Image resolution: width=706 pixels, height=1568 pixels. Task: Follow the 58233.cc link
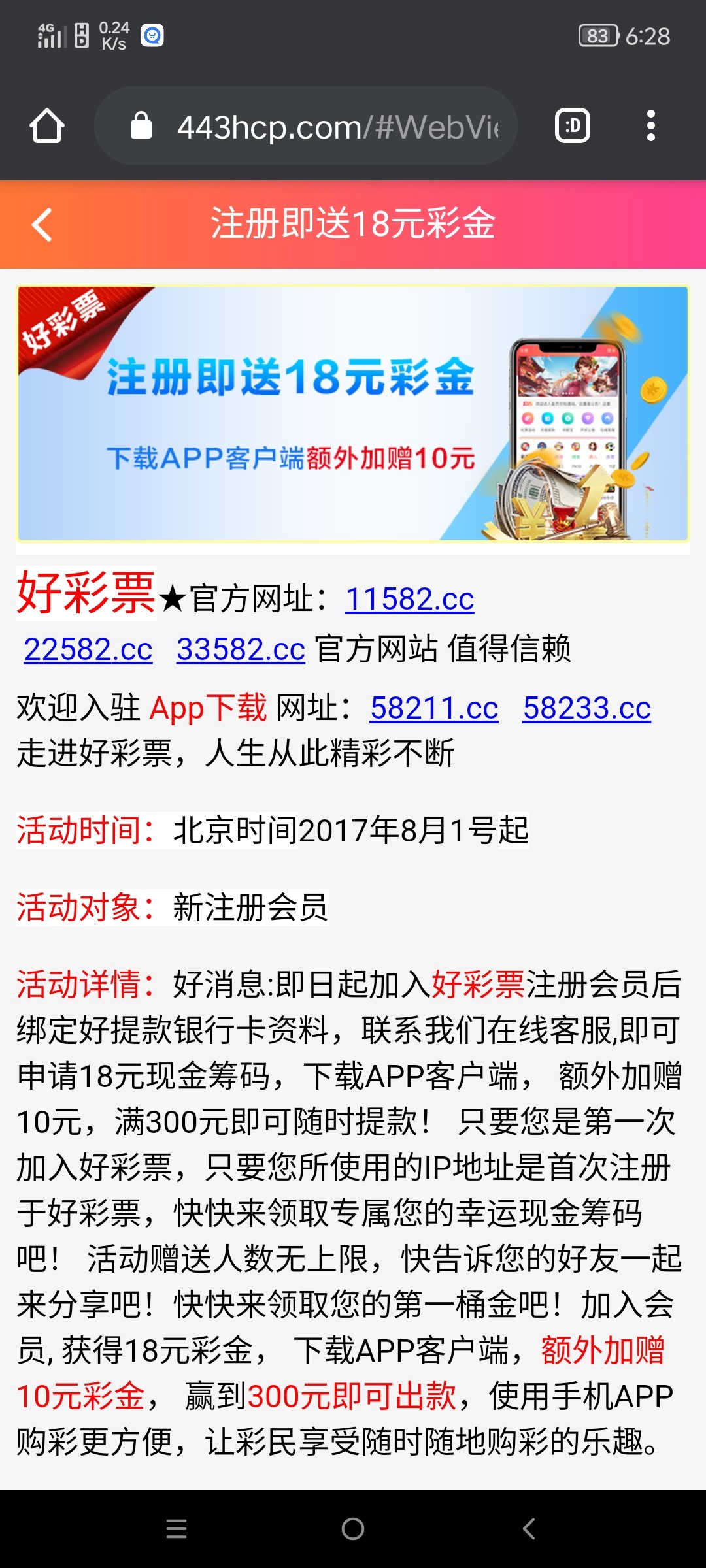[586, 708]
